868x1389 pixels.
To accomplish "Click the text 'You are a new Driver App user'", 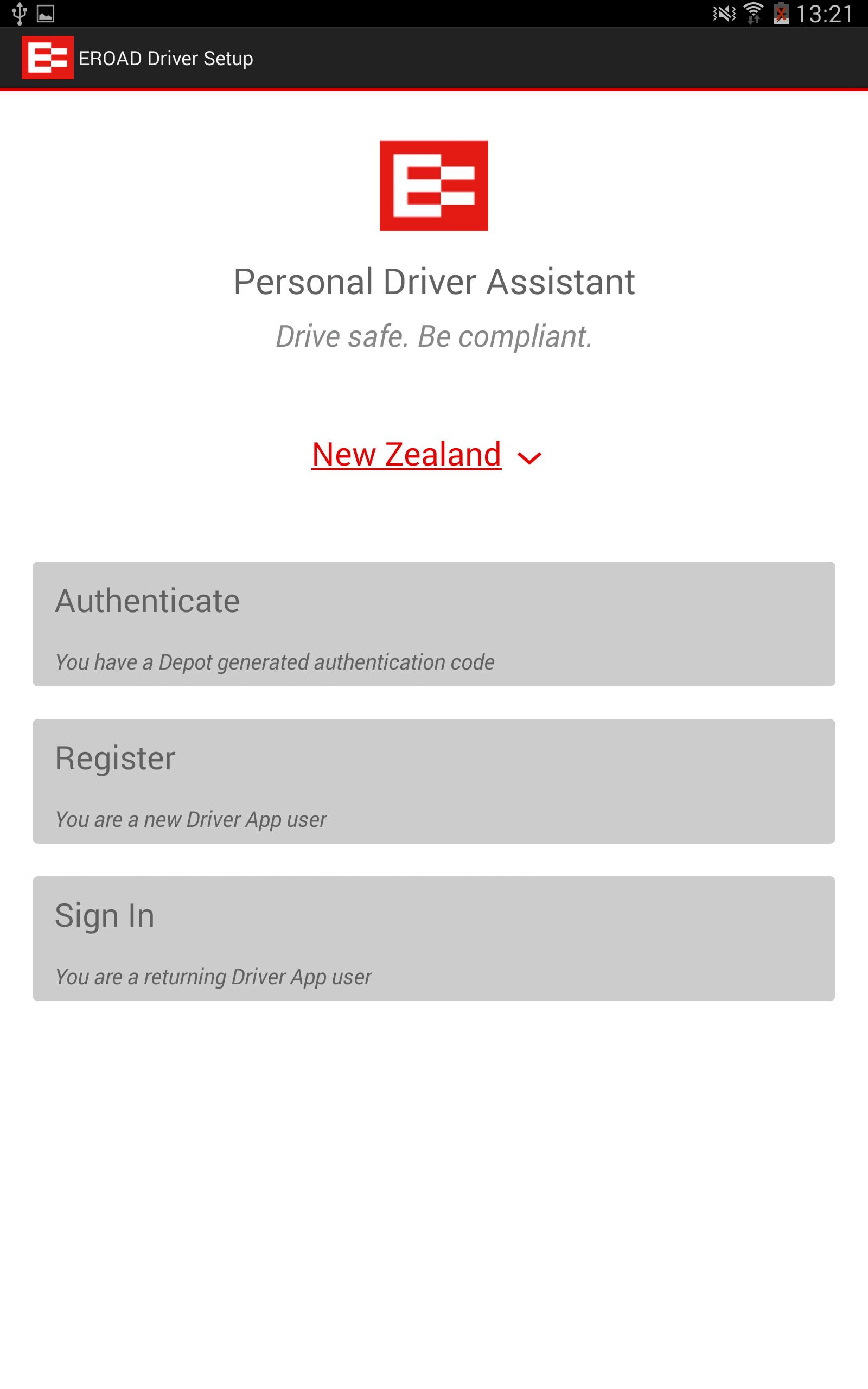I will point(190,820).
